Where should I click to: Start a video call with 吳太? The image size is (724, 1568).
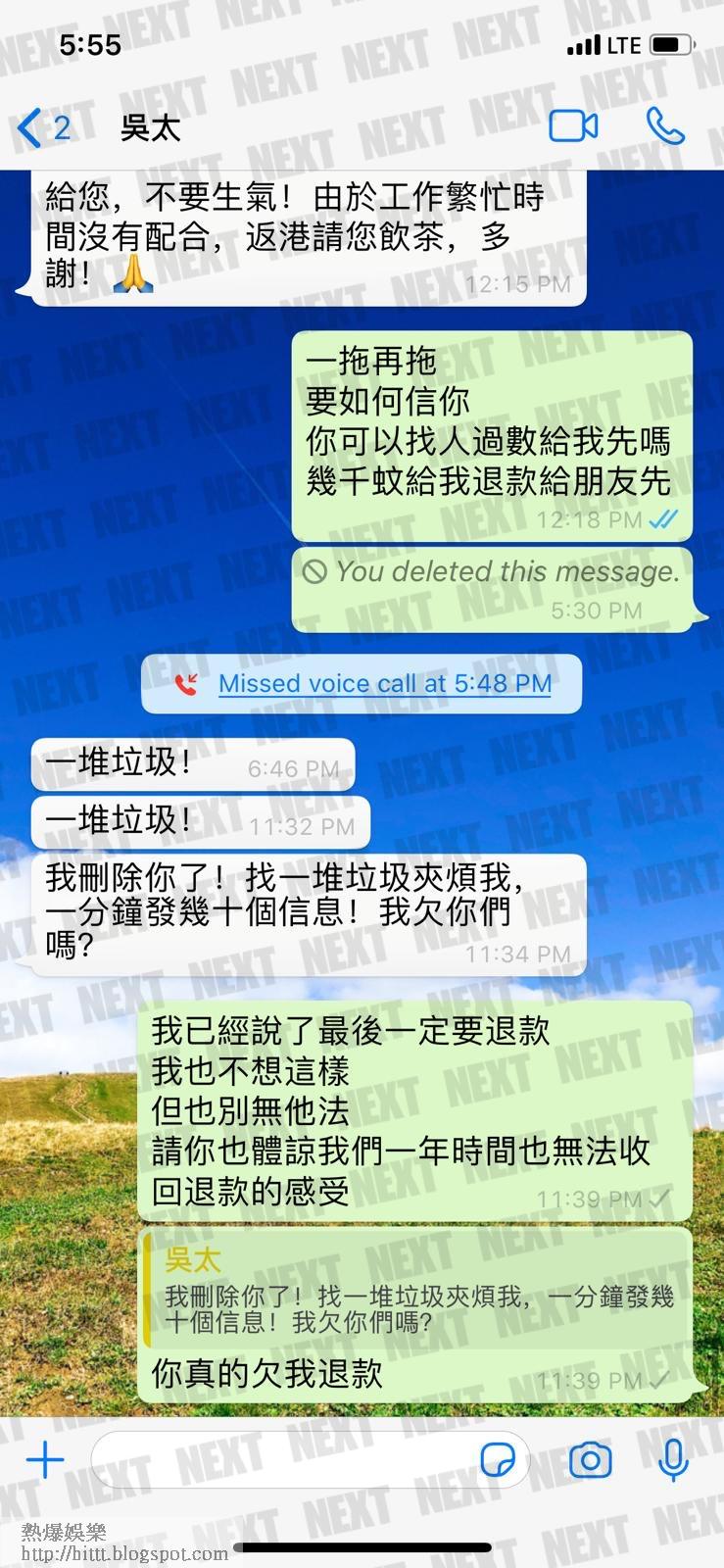point(573,126)
